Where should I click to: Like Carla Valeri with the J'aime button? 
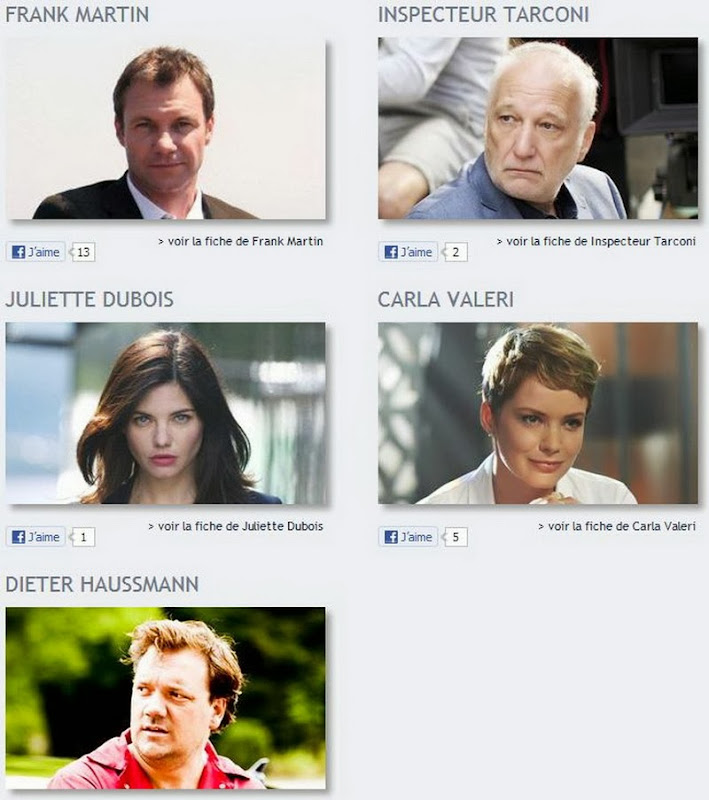pyautogui.click(x=408, y=537)
